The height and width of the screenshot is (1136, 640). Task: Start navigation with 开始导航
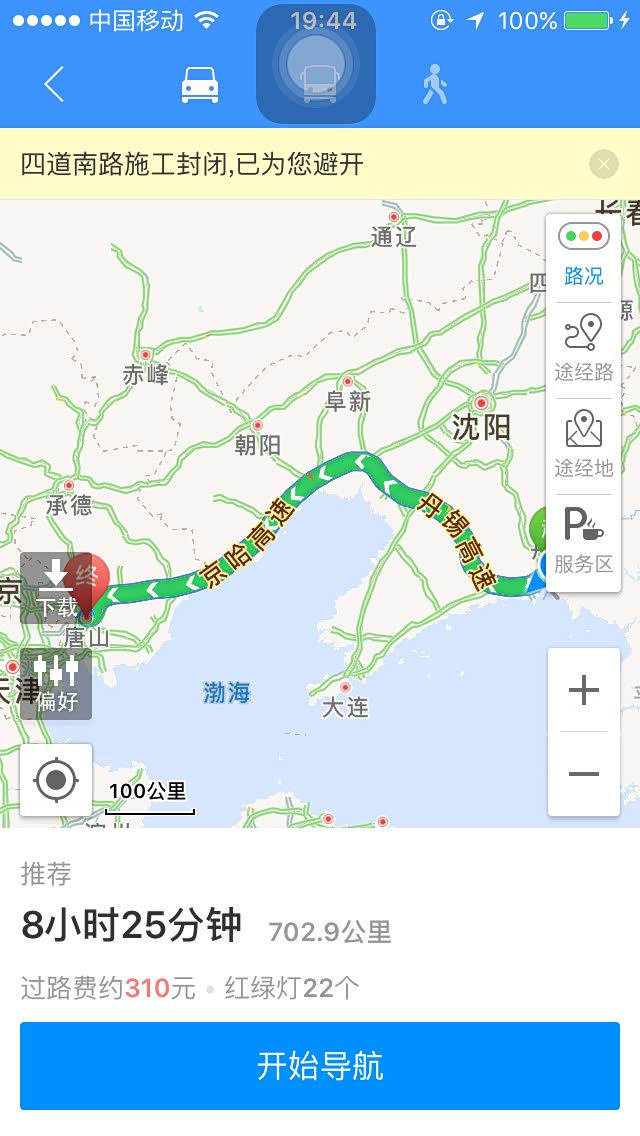pyautogui.click(x=320, y=1066)
